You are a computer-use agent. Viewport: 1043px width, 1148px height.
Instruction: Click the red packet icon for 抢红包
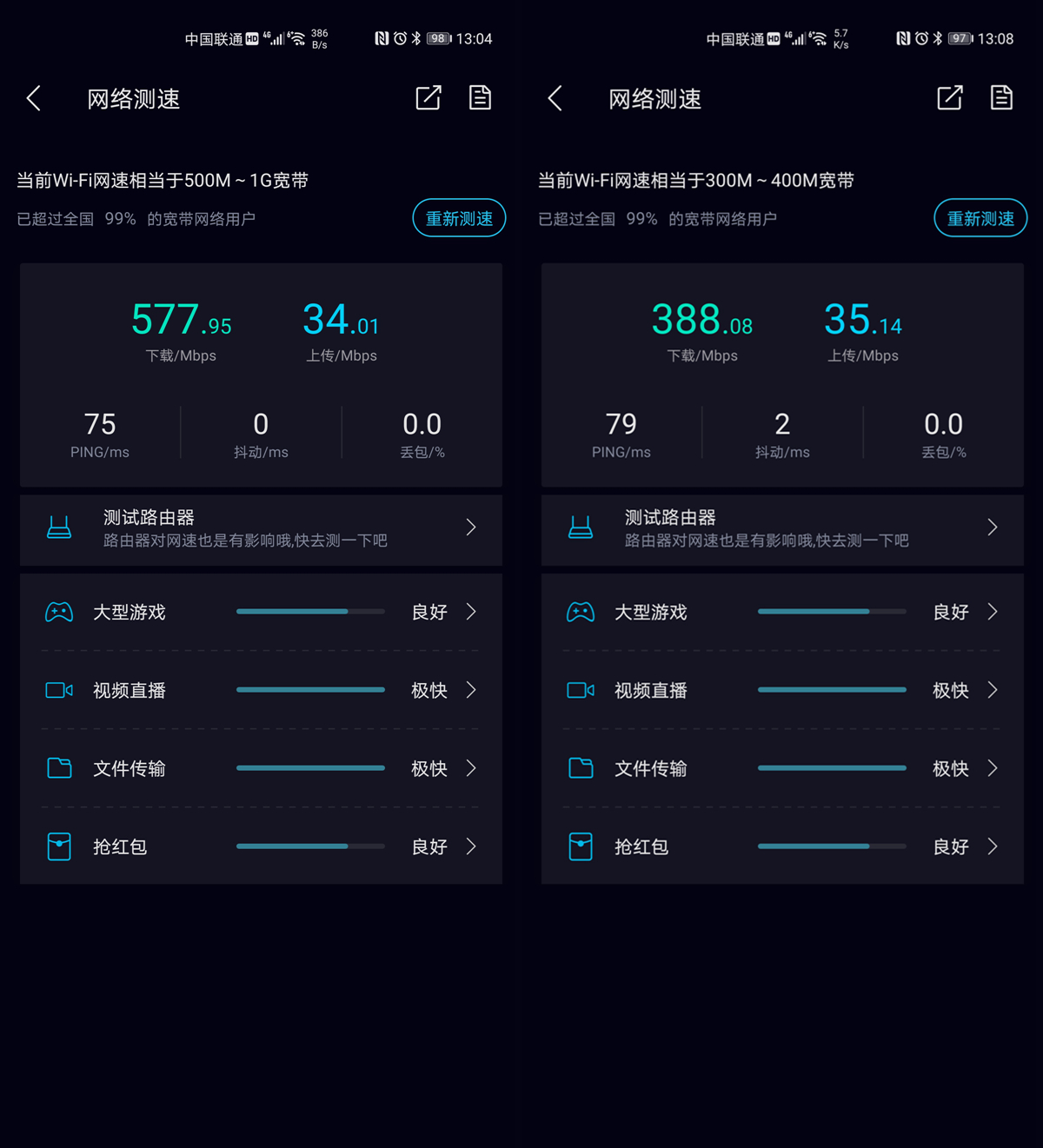click(59, 846)
